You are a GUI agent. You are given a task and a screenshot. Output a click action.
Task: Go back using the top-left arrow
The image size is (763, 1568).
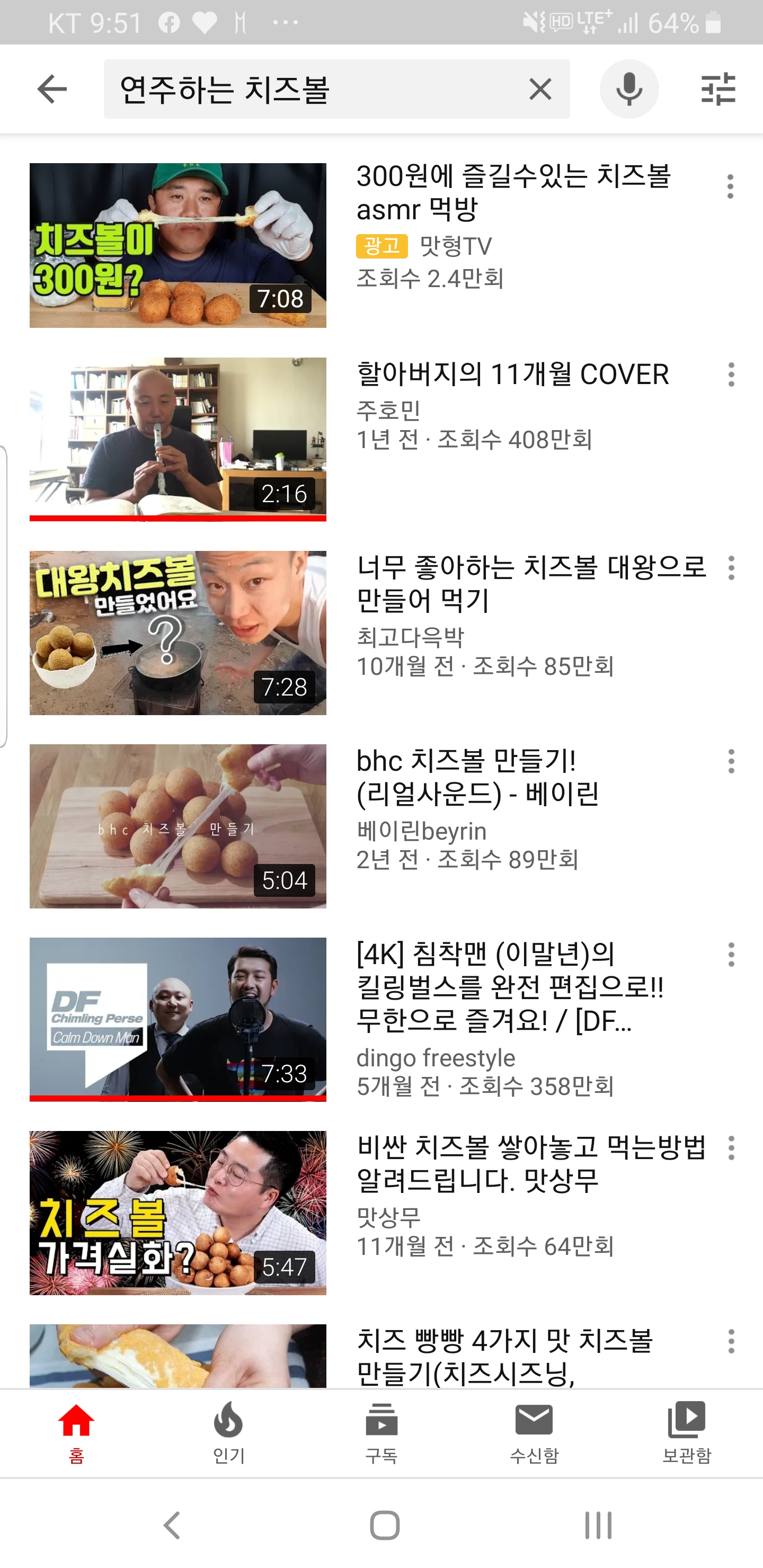click(52, 90)
